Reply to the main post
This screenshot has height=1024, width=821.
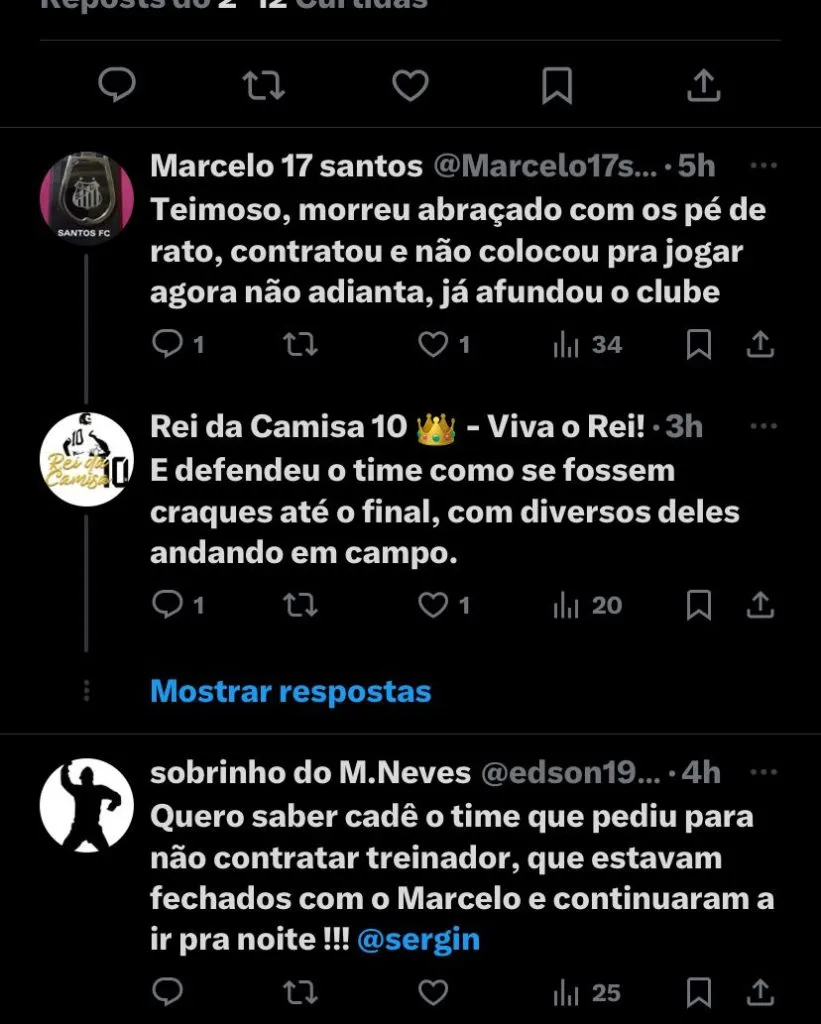(x=117, y=86)
